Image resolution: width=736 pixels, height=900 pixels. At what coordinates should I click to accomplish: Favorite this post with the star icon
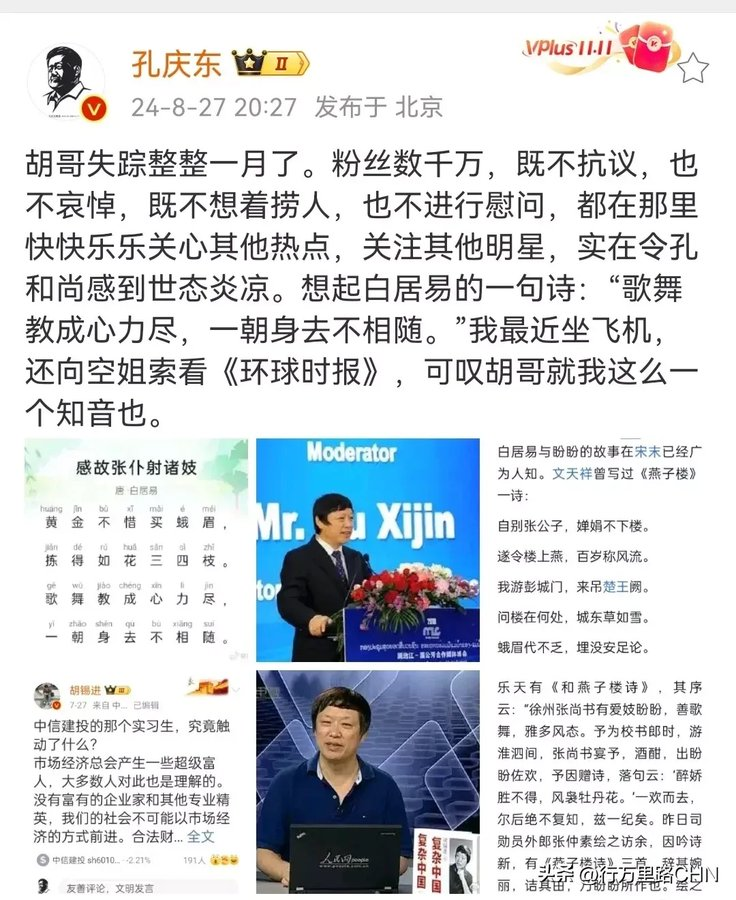pyautogui.click(x=693, y=67)
